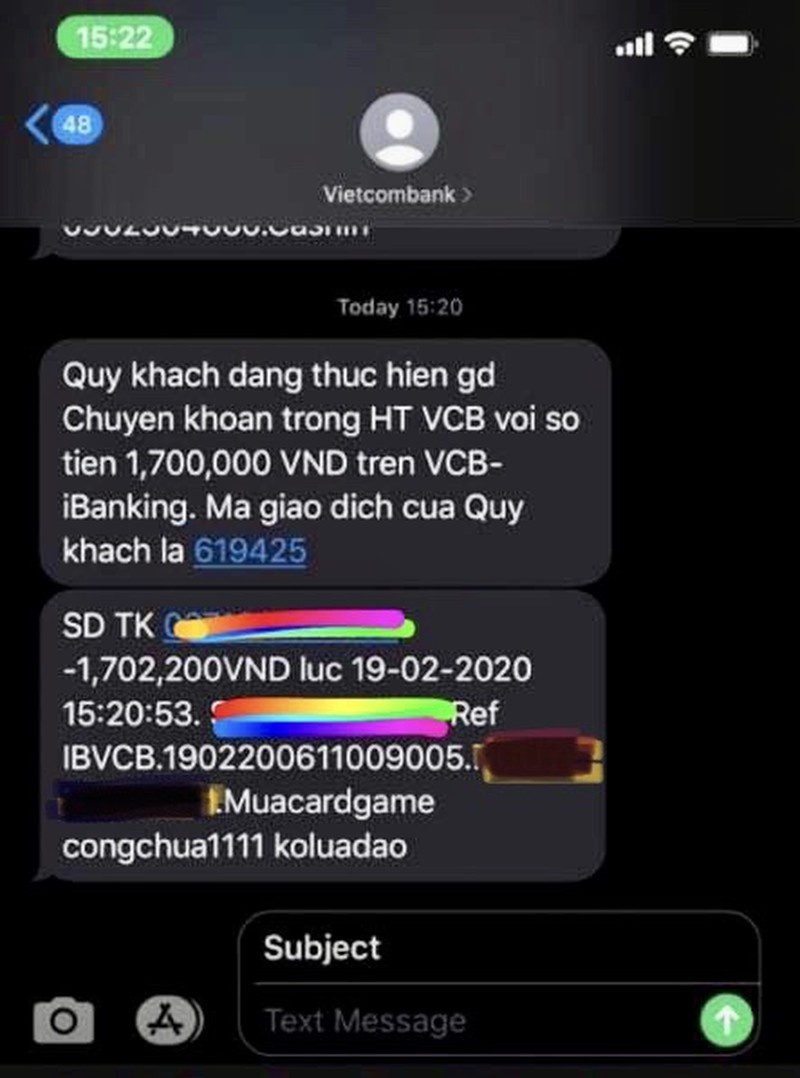The height and width of the screenshot is (1078, 800).
Task: Tap the Wi-Fi icon in the status bar
Action: (680, 43)
